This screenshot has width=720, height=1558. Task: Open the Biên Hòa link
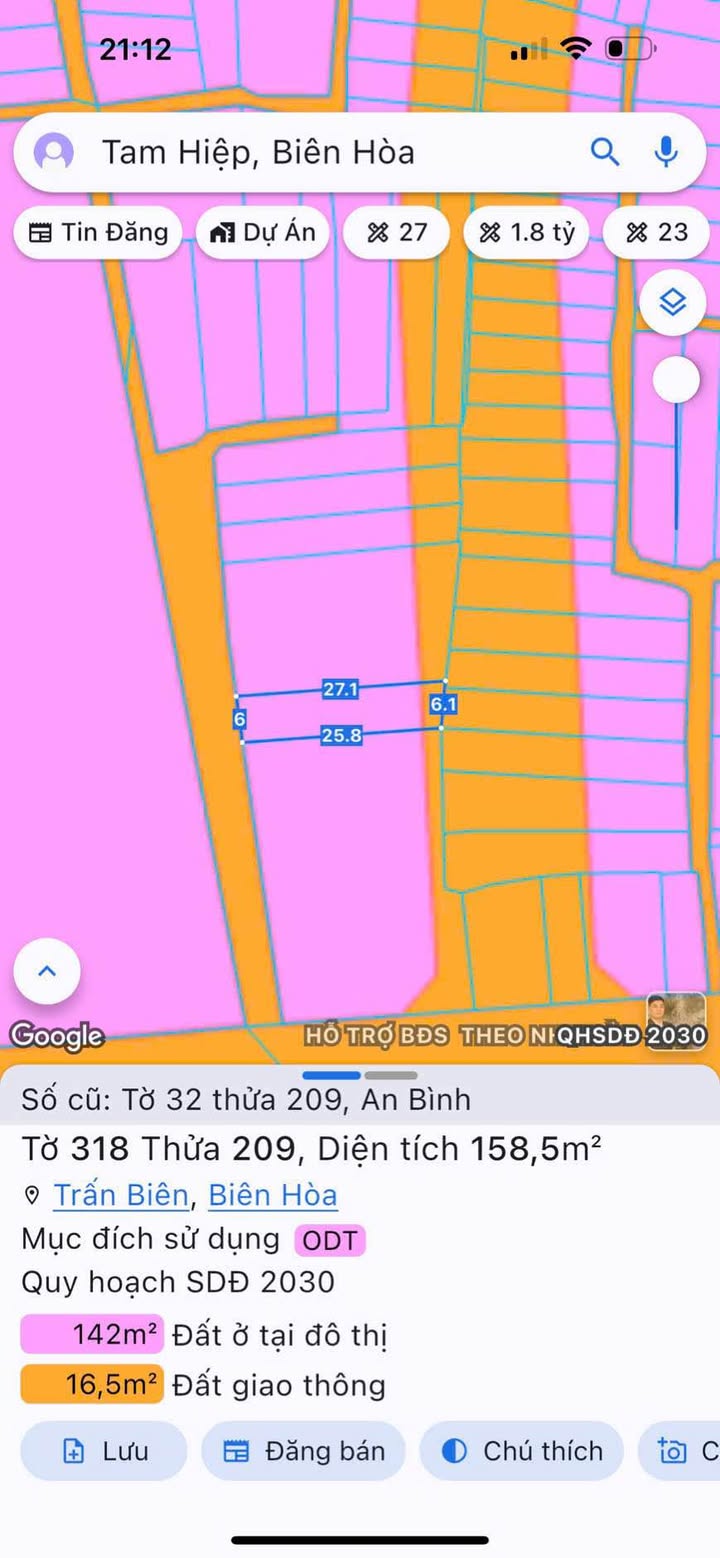(273, 1195)
